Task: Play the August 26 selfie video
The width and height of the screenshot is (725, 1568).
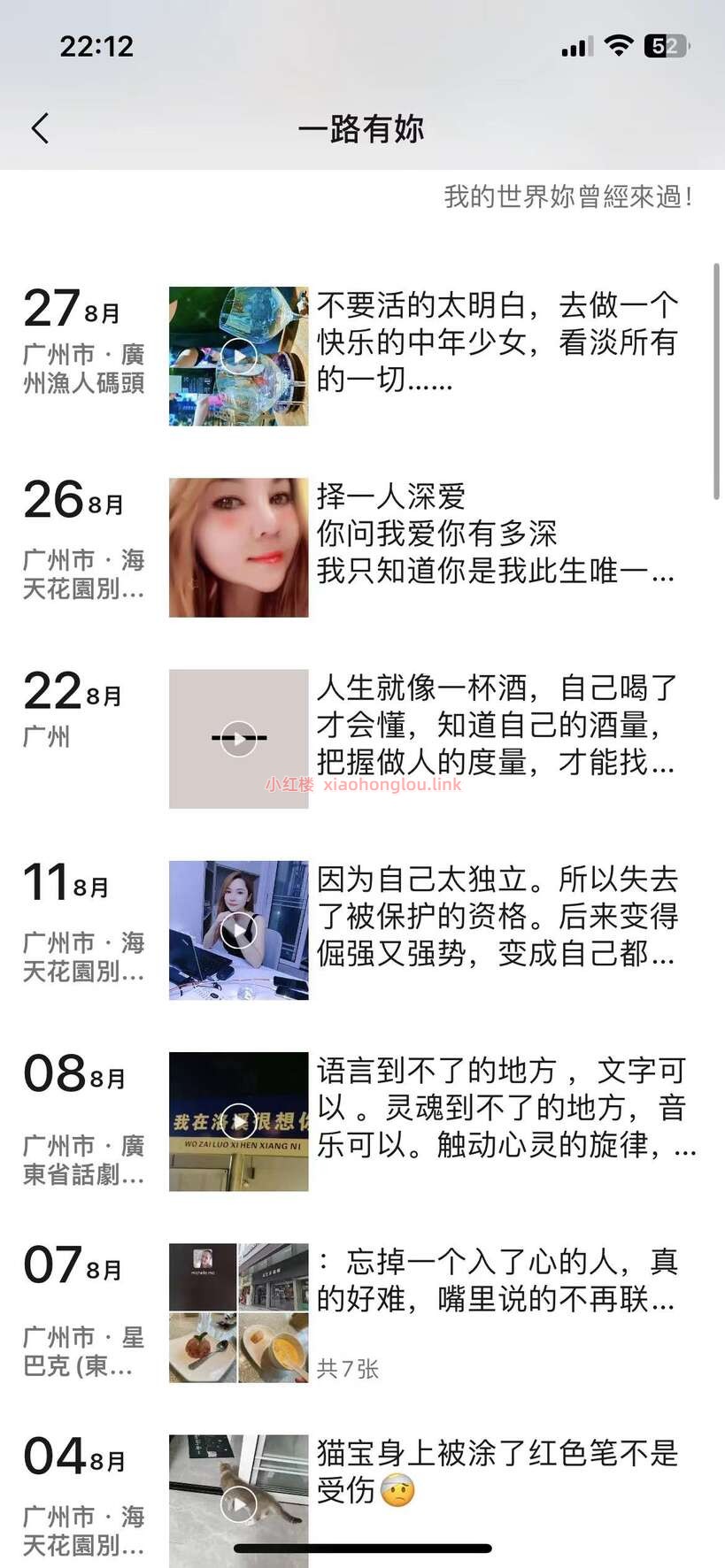Action: [x=237, y=546]
